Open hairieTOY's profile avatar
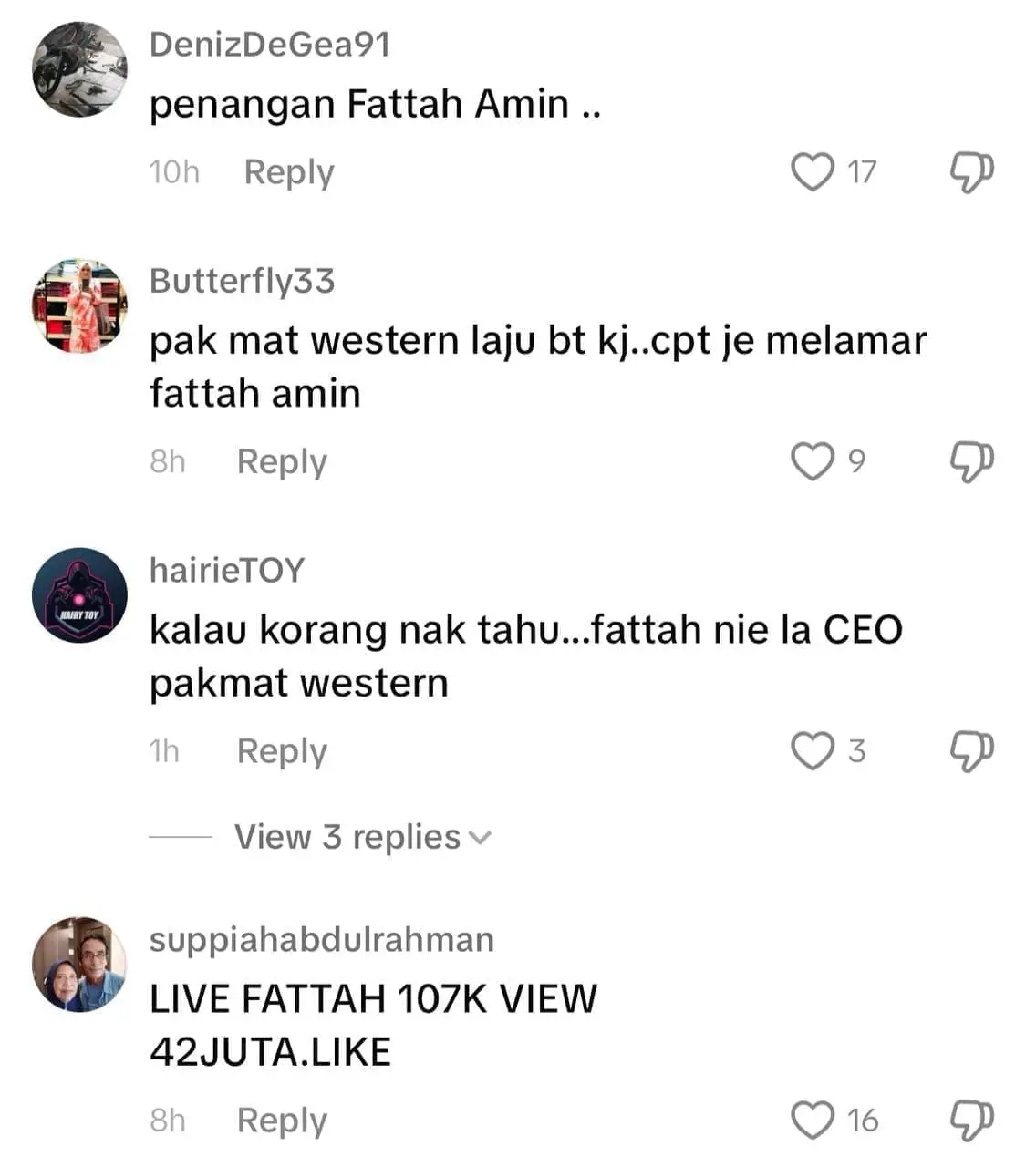Image resolution: width=1036 pixels, height=1167 pixels. click(x=79, y=595)
